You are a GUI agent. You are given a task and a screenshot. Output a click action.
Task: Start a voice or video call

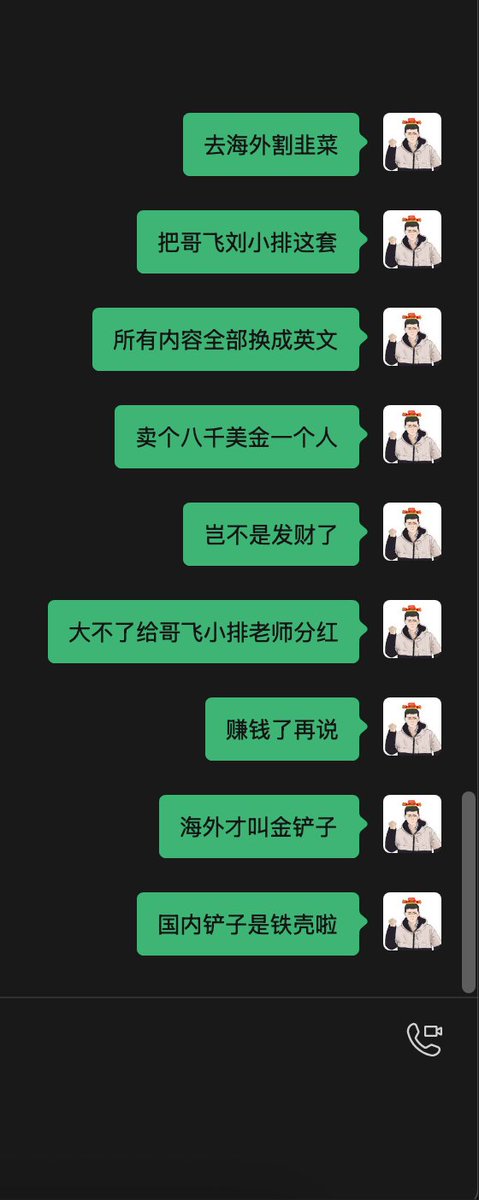coord(424,1039)
